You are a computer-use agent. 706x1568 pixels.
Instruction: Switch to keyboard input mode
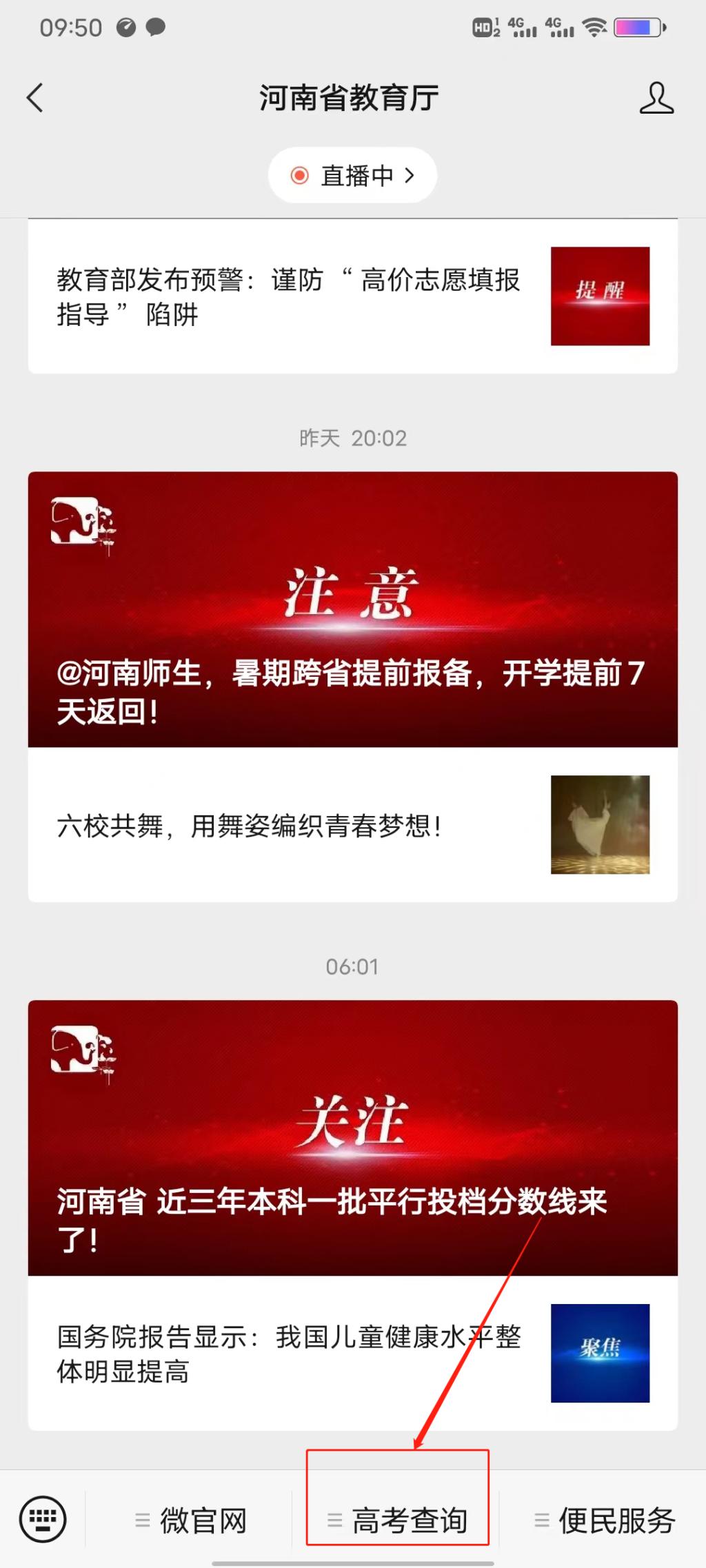tap(43, 1520)
